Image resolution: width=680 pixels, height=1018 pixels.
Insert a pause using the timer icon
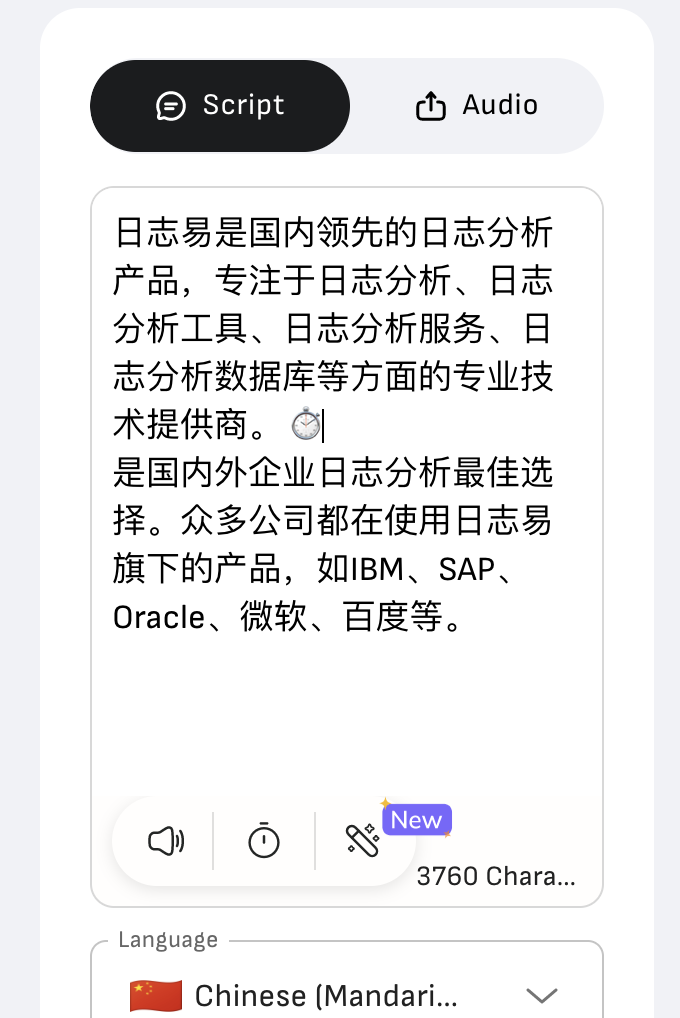pos(264,841)
